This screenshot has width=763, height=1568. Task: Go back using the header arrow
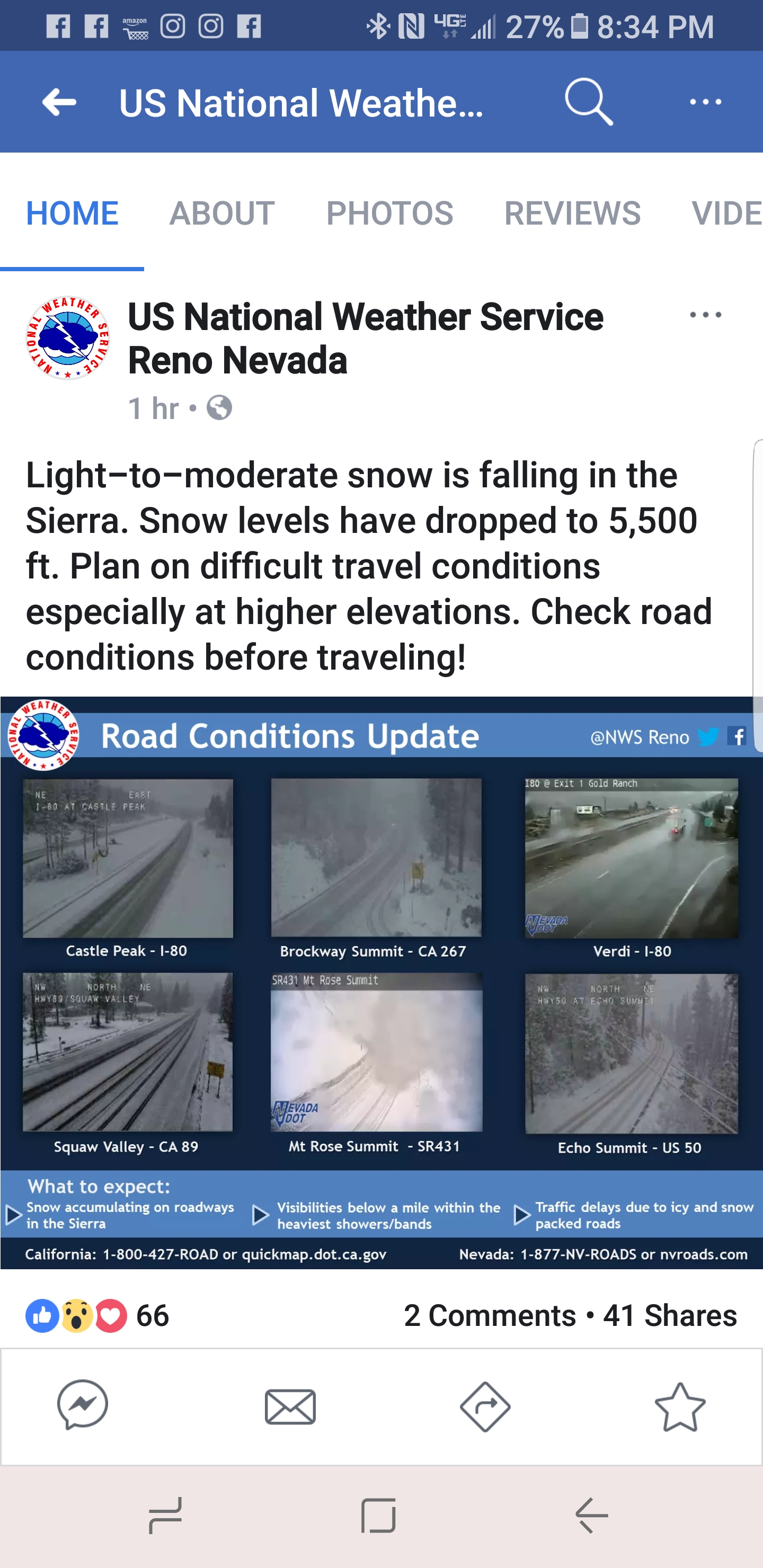coord(59,102)
